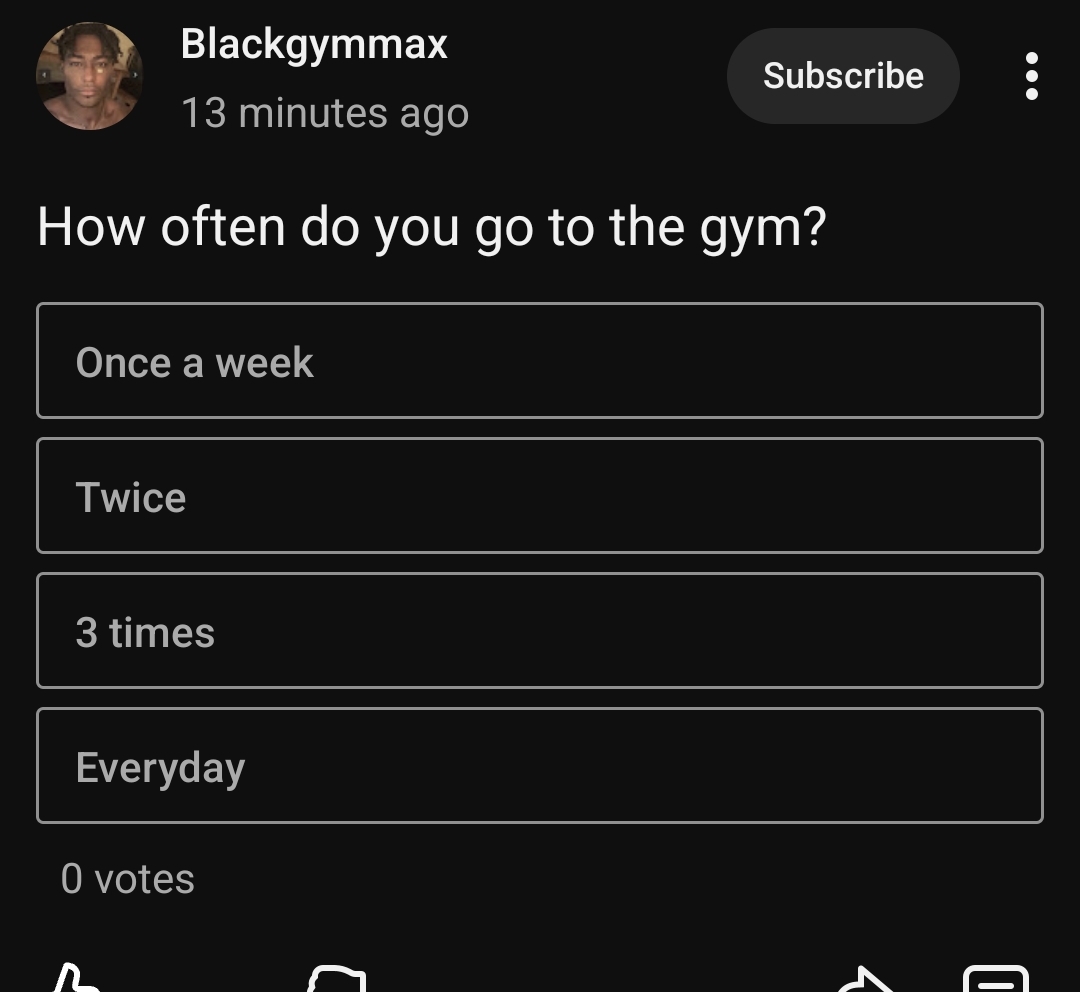Dislike this community post
The height and width of the screenshot is (992, 1080).
[x=337, y=980]
